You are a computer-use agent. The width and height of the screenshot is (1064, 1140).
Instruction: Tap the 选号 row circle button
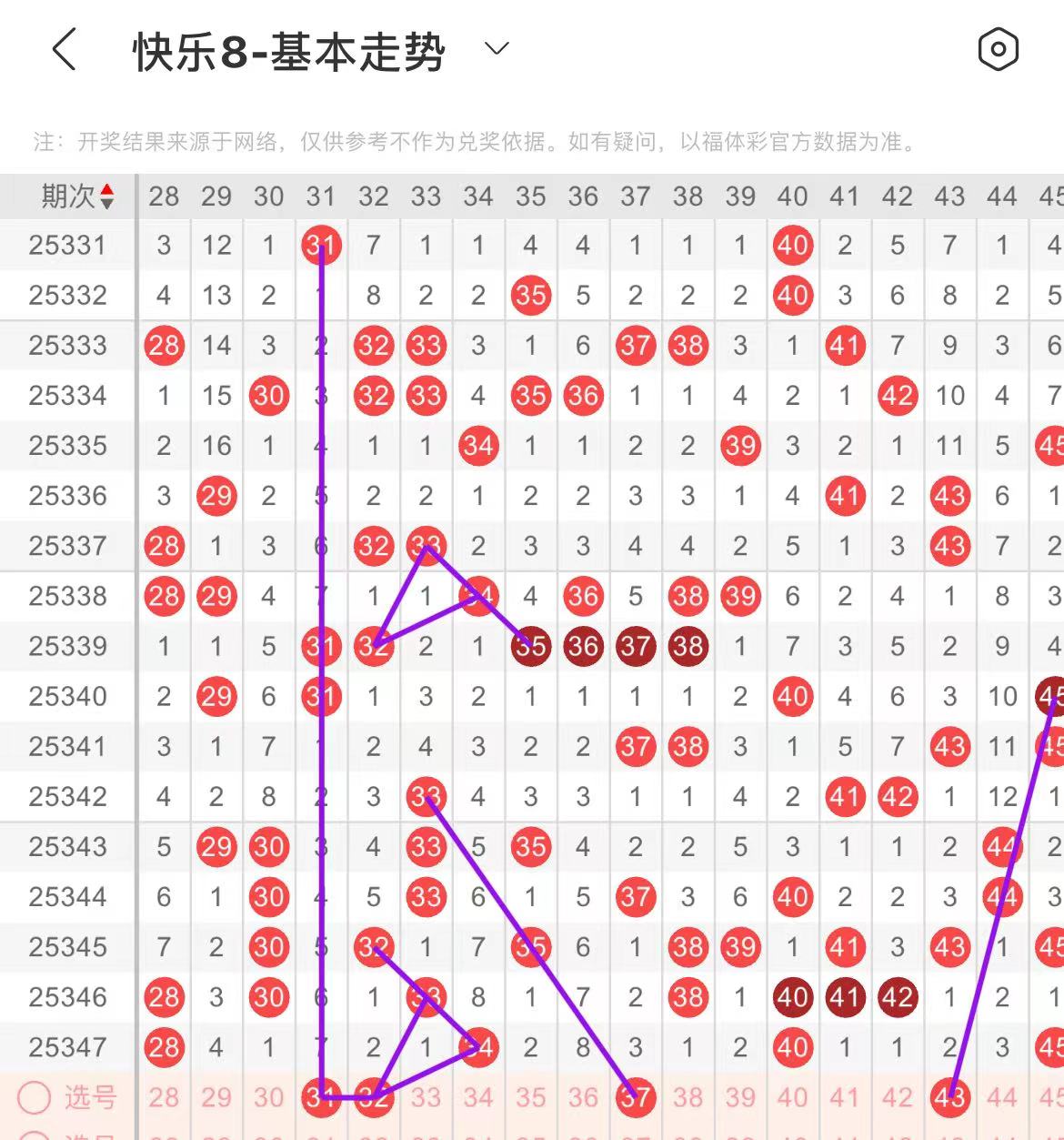coord(35,1097)
